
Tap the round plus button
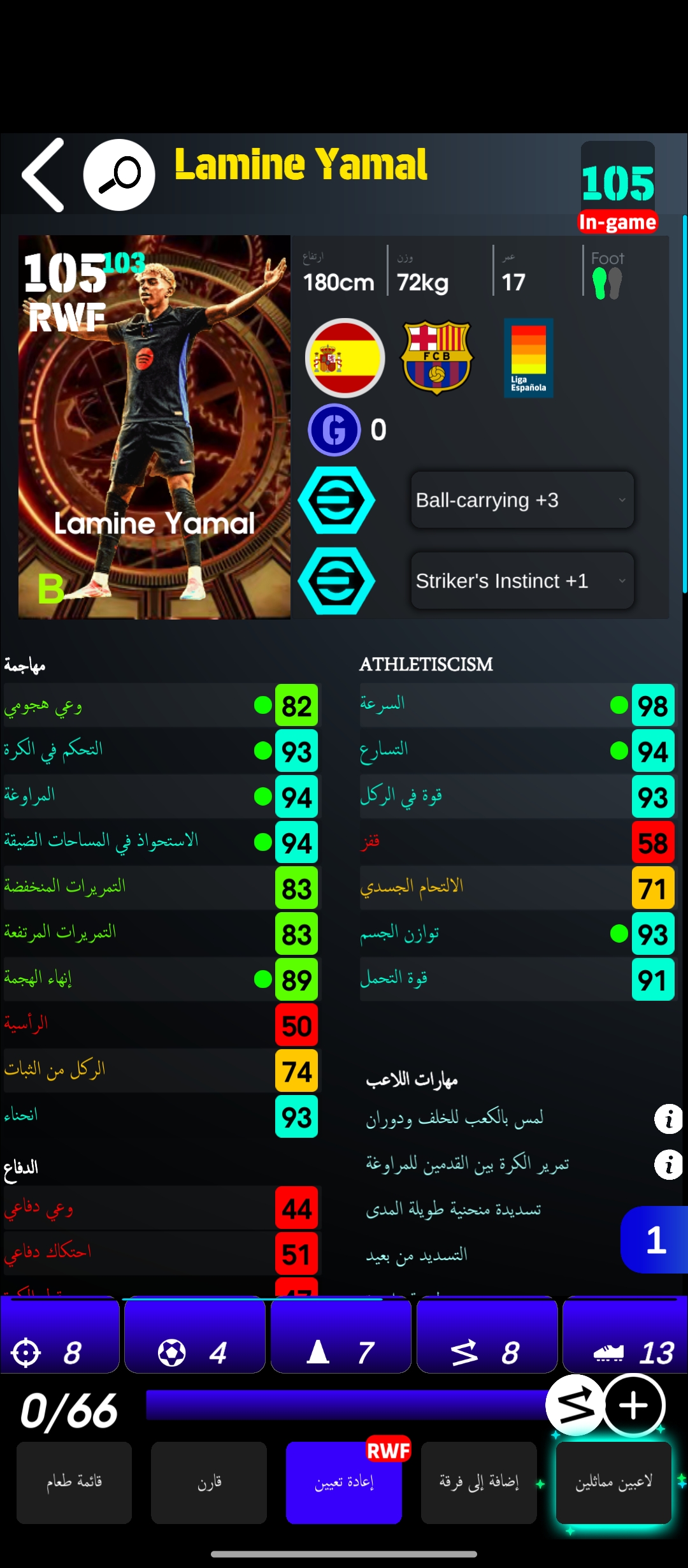pos(633,1405)
